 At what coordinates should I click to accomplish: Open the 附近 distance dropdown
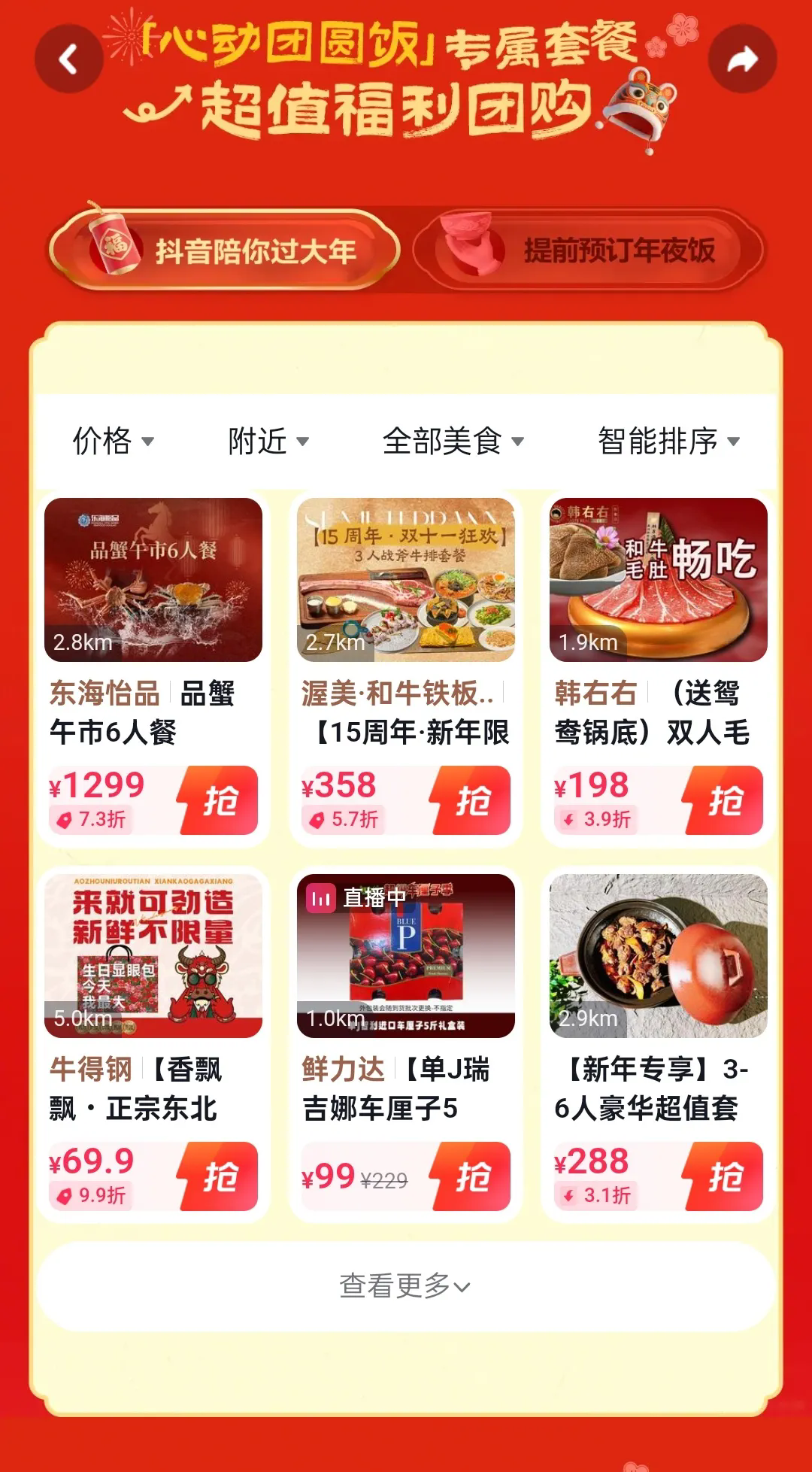[x=268, y=441]
